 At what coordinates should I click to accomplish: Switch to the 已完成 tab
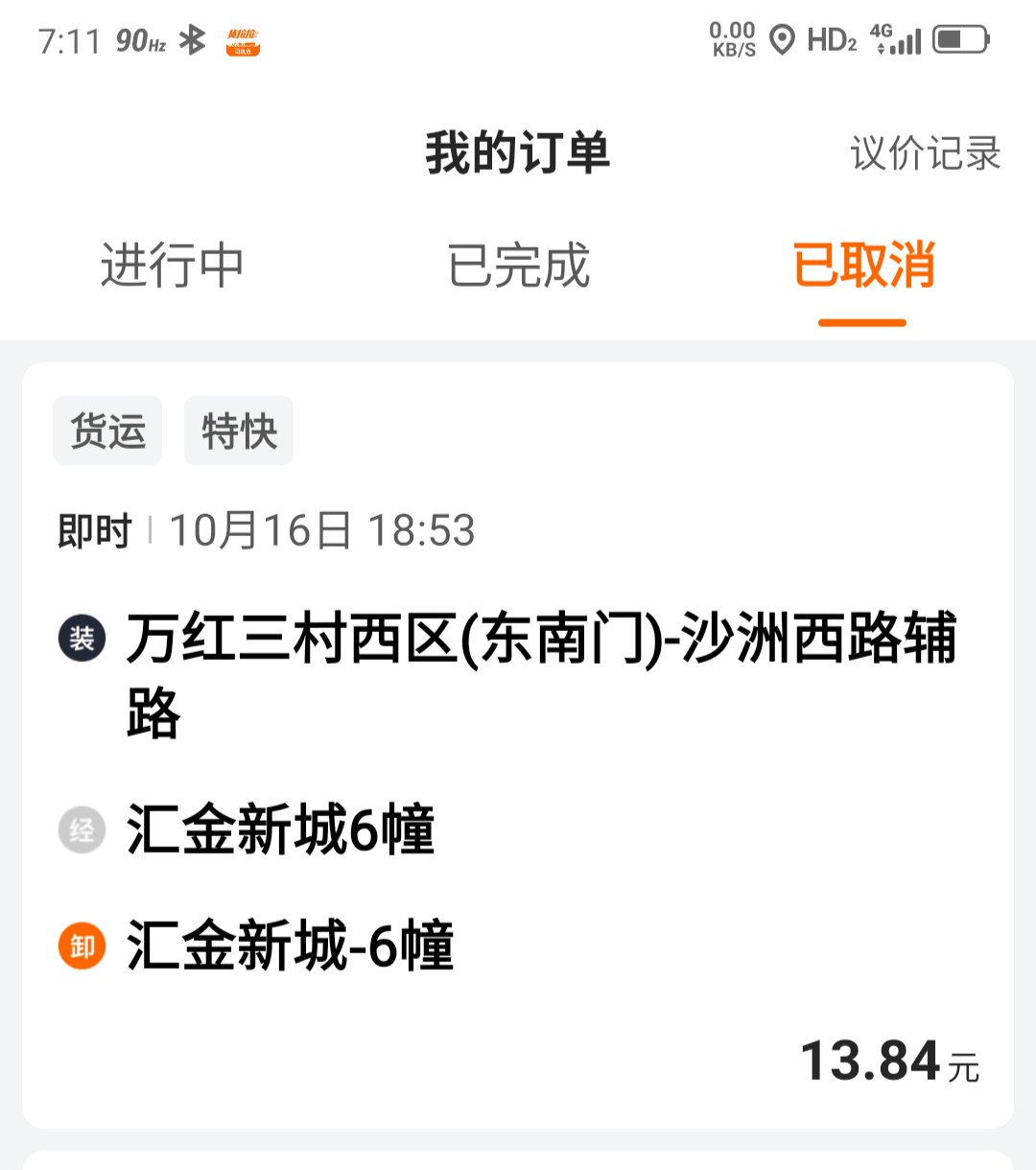click(x=518, y=266)
